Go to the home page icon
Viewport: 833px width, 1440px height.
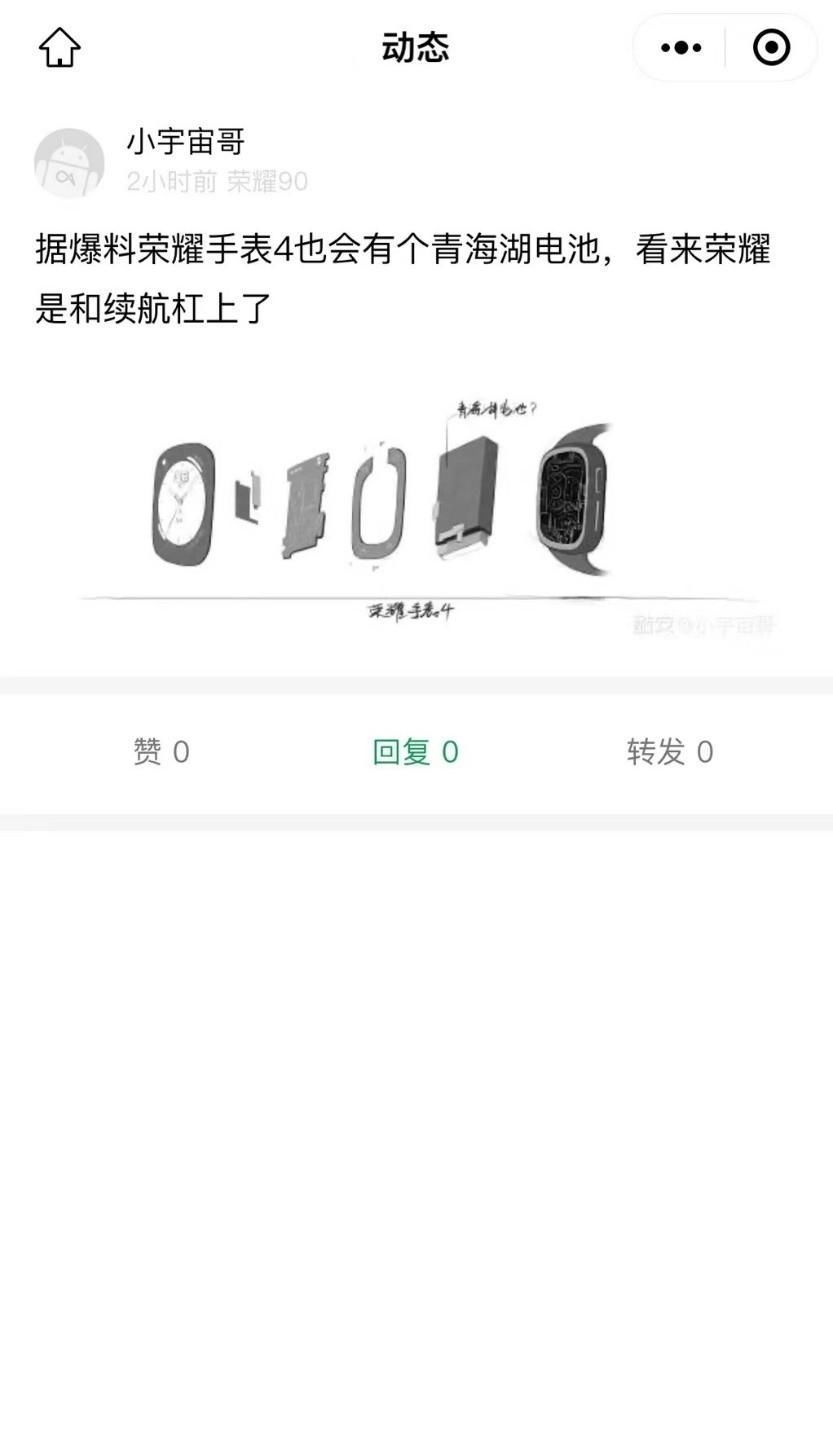[x=59, y=47]
